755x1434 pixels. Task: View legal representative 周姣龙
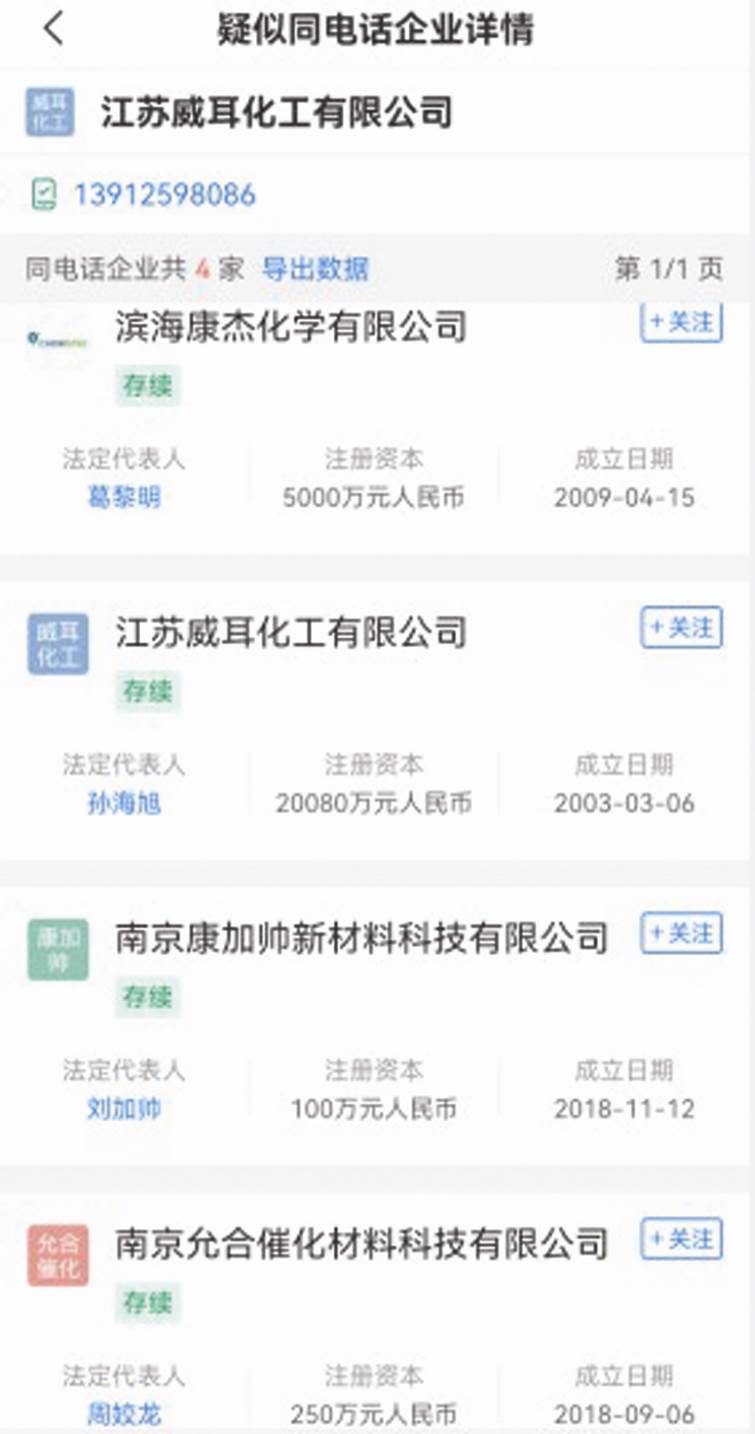(x=124, y=1415)
